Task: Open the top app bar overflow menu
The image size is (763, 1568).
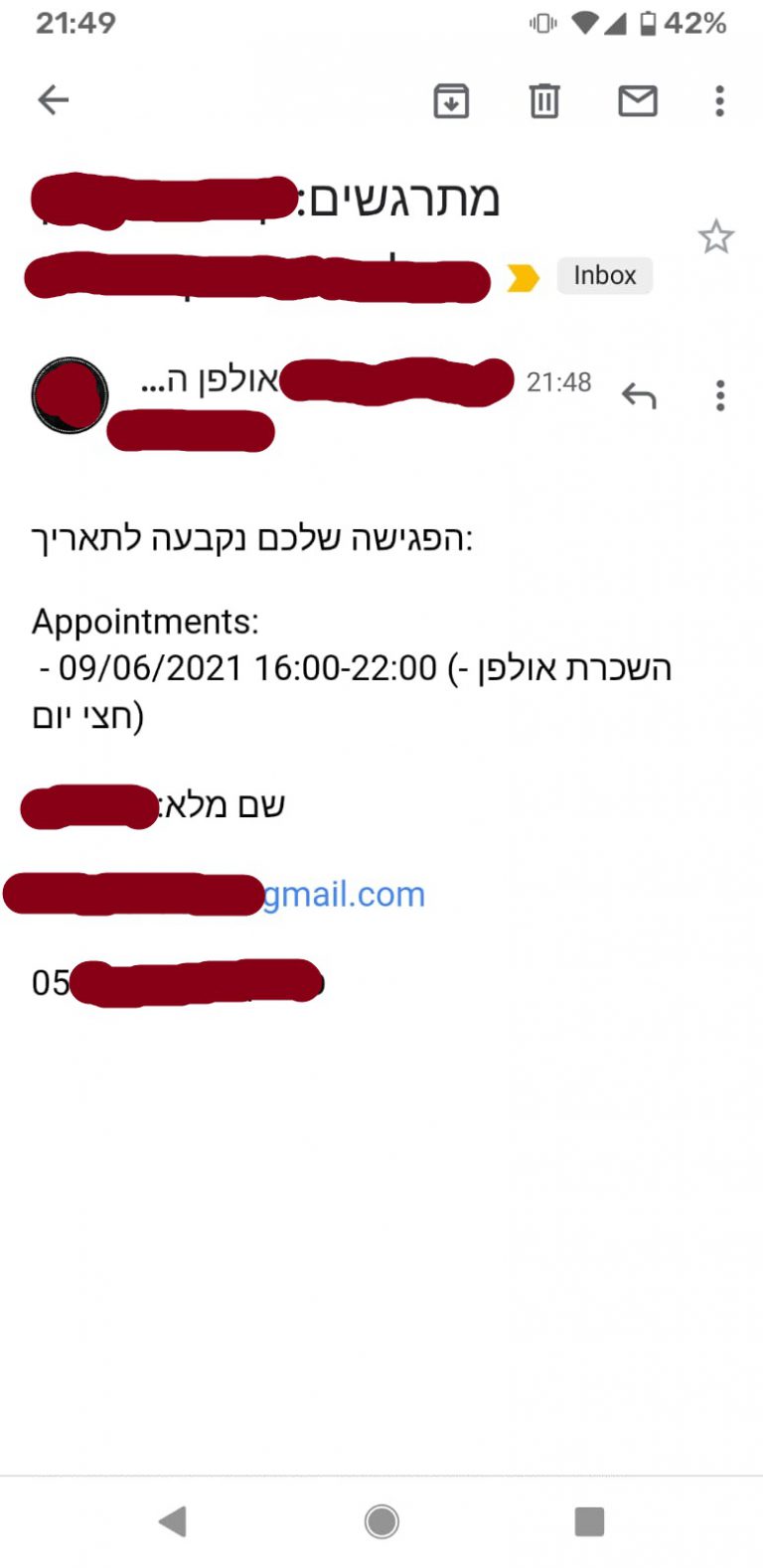Action: click(720, 100)
